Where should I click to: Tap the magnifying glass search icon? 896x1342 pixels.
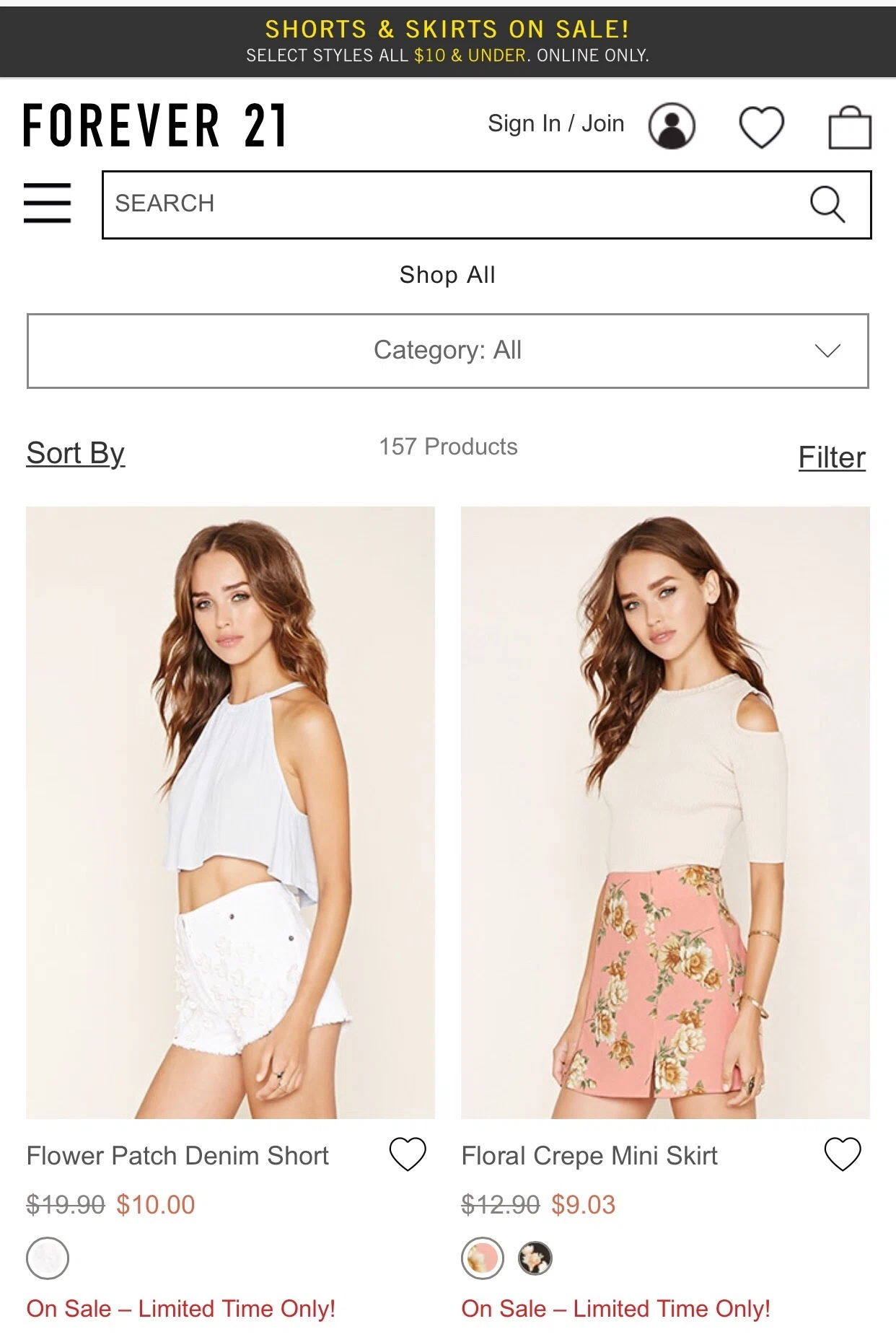(827, 204)
